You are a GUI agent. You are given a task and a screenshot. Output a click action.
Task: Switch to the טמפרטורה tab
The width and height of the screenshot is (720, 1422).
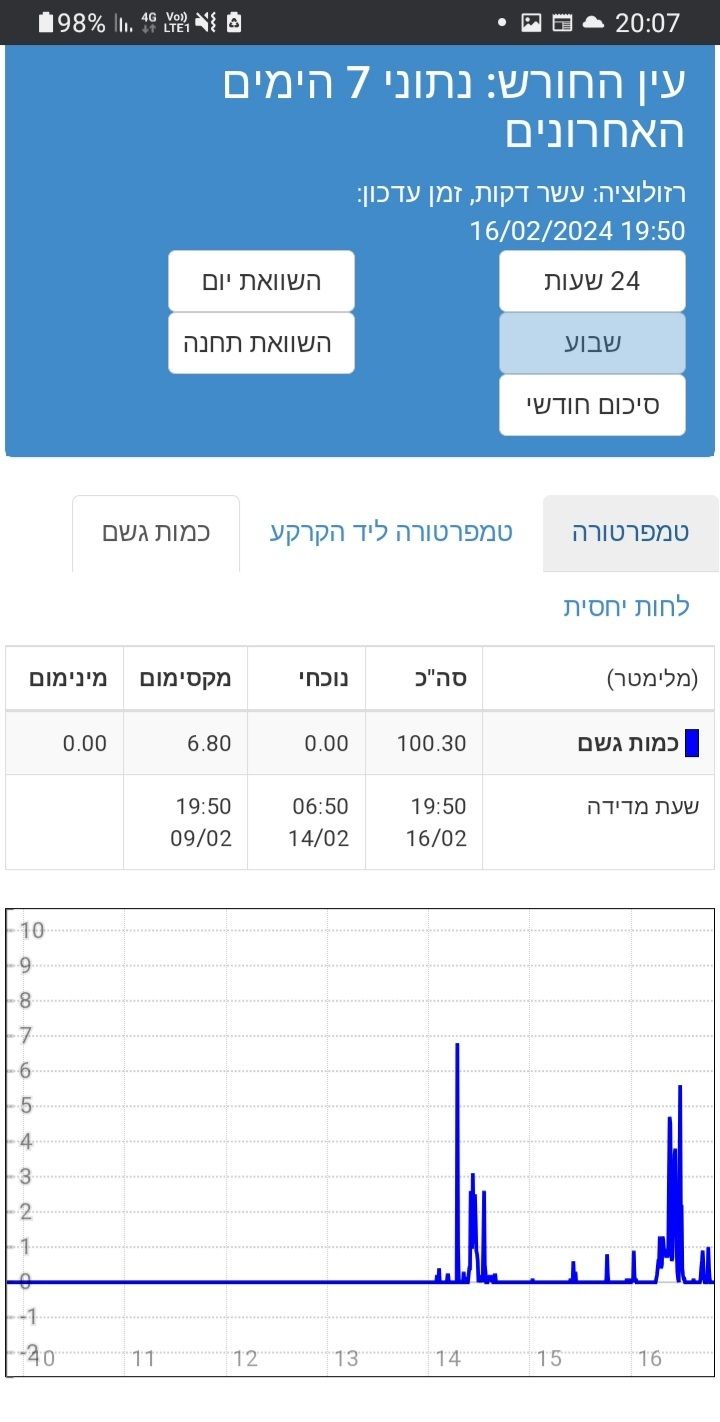click(x=630, y=533)
